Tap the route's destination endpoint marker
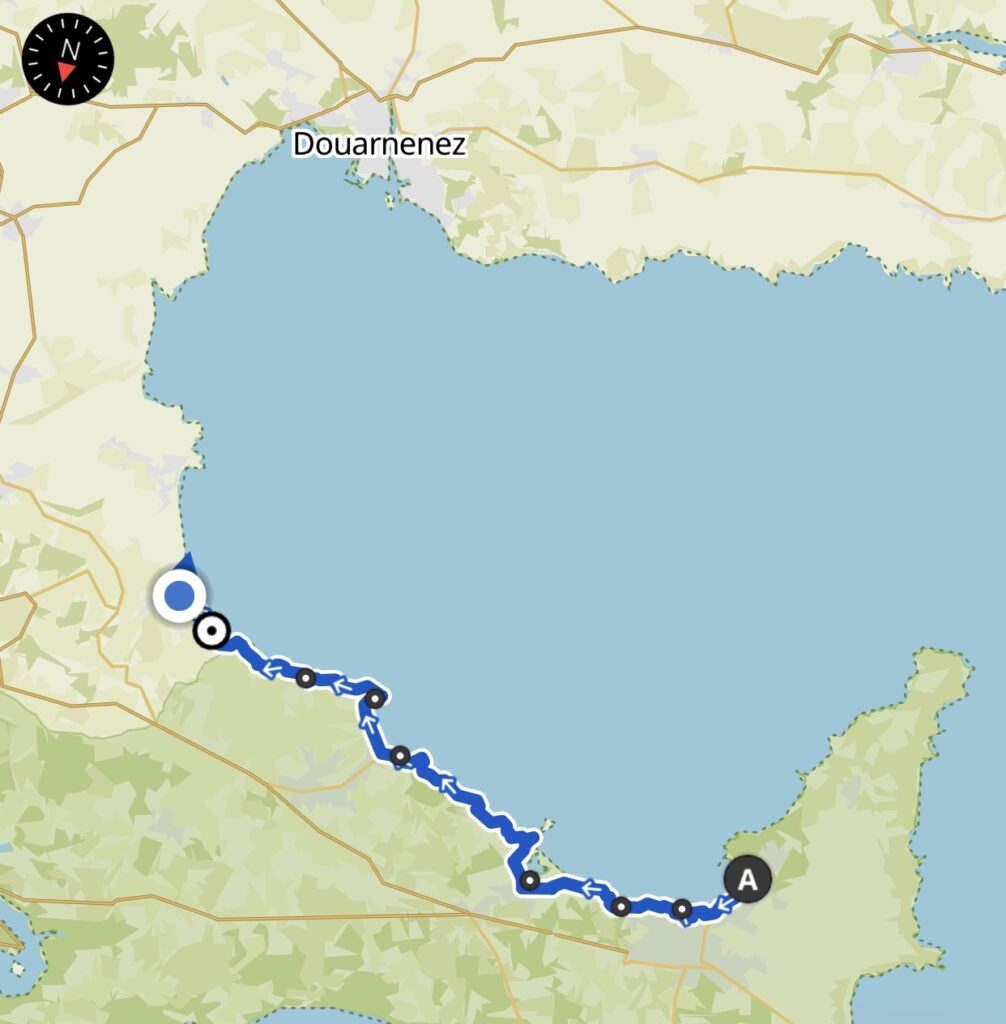This screenshot has height=1024, width=1006. click(x=211, y=632)
